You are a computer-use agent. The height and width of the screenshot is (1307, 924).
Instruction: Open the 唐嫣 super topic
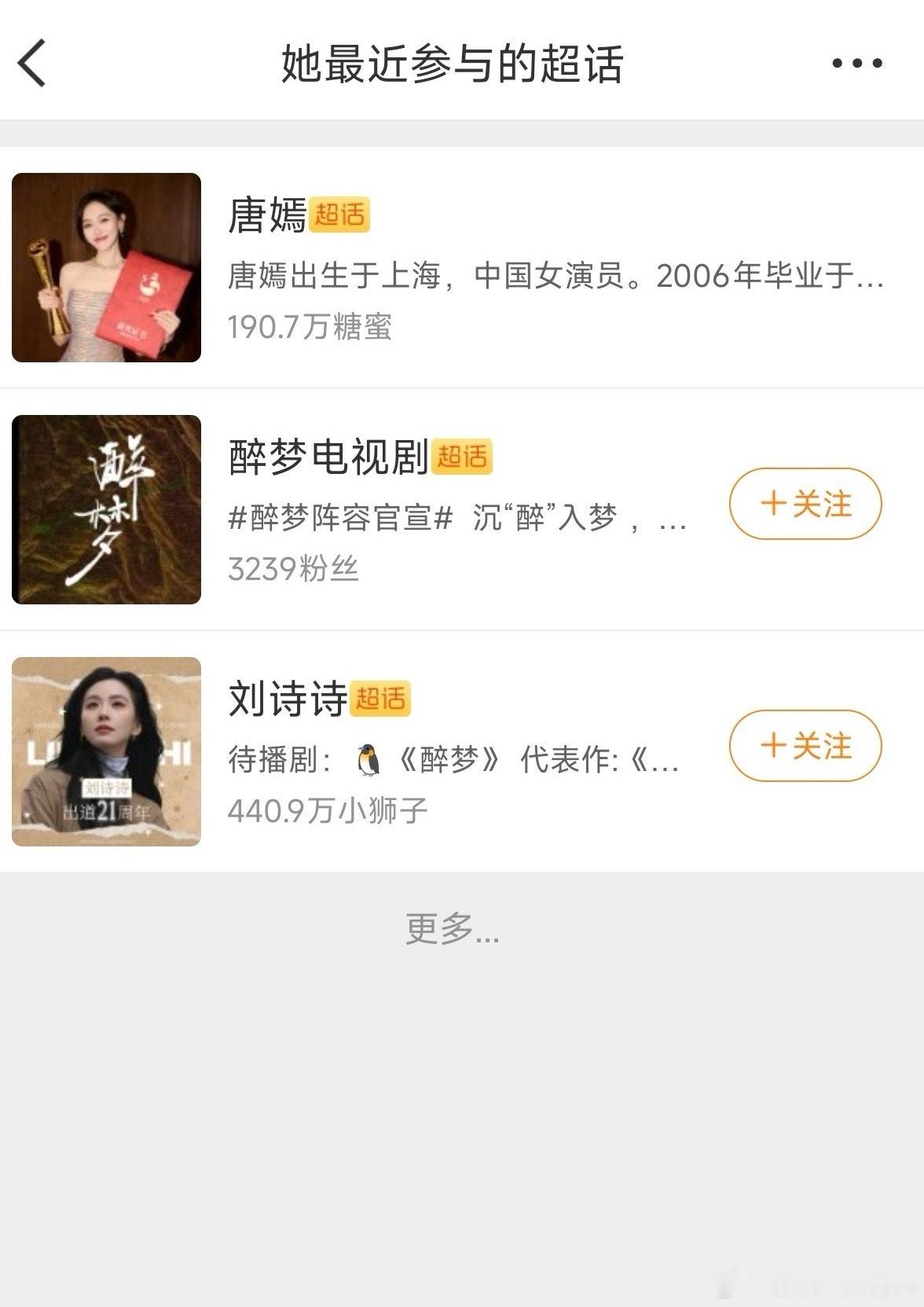[267, 215]
